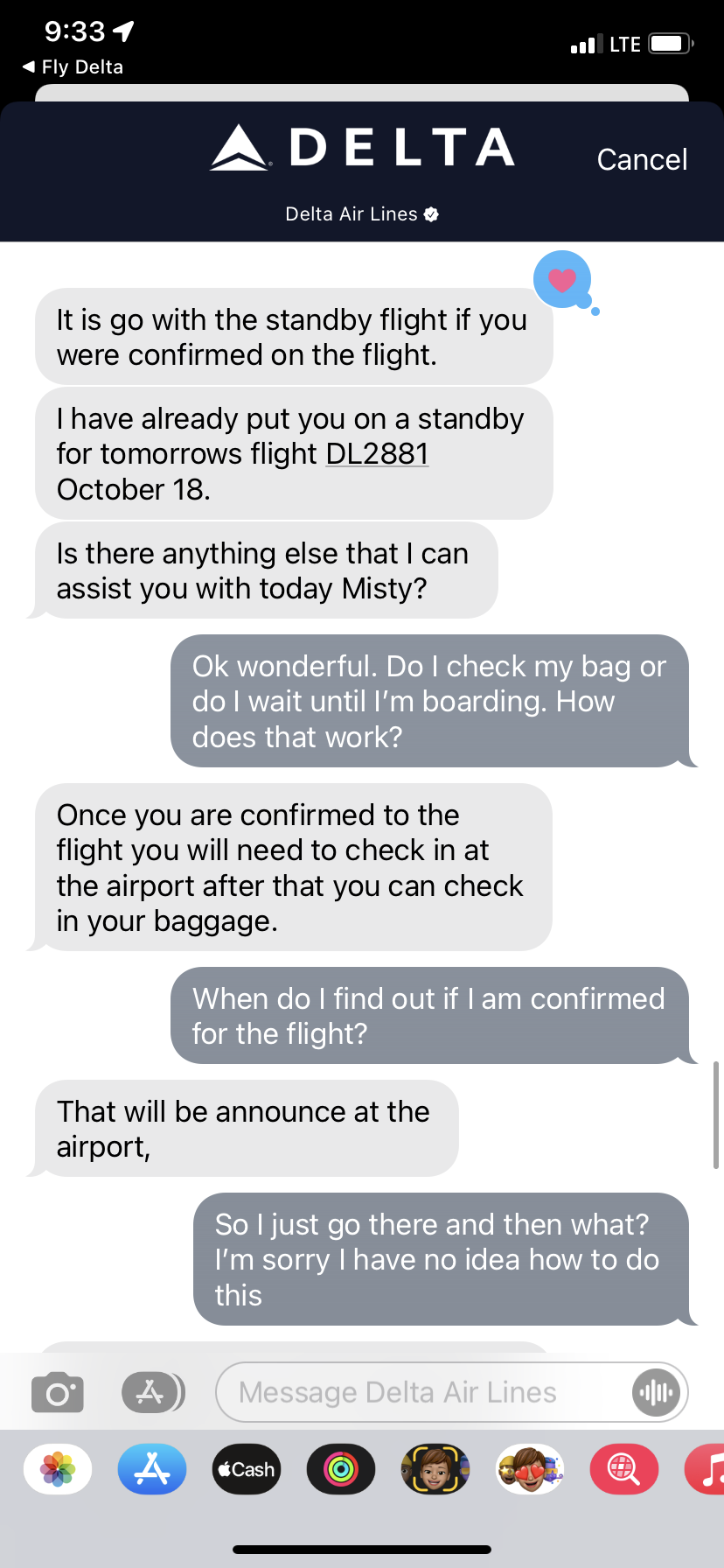The width and height of the screenshot is (724, 1568).
Task: Tap the battery indicator in the status bar
Action: (668, 44)
